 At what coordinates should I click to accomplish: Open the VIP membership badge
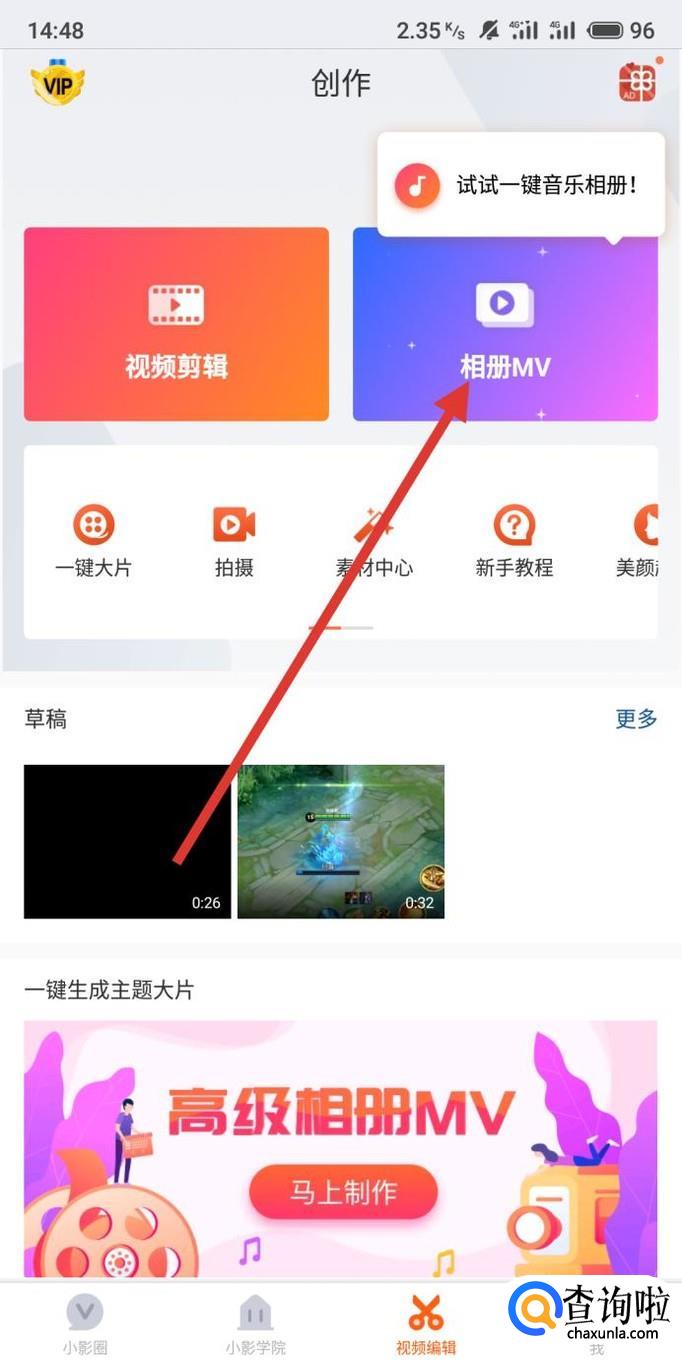(x=57, y=83)
